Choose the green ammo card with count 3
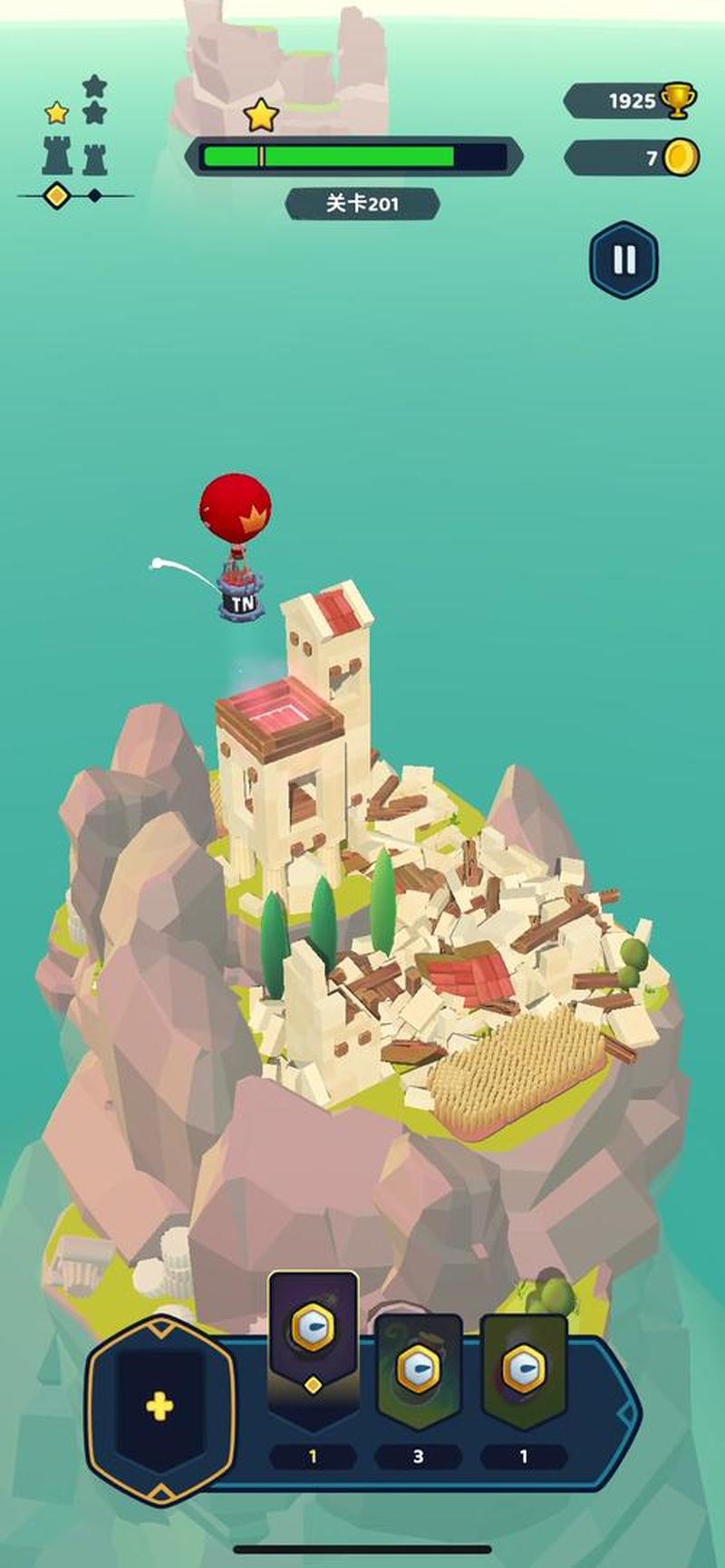The image size is (725, 1568). (x=418, y=1368)
